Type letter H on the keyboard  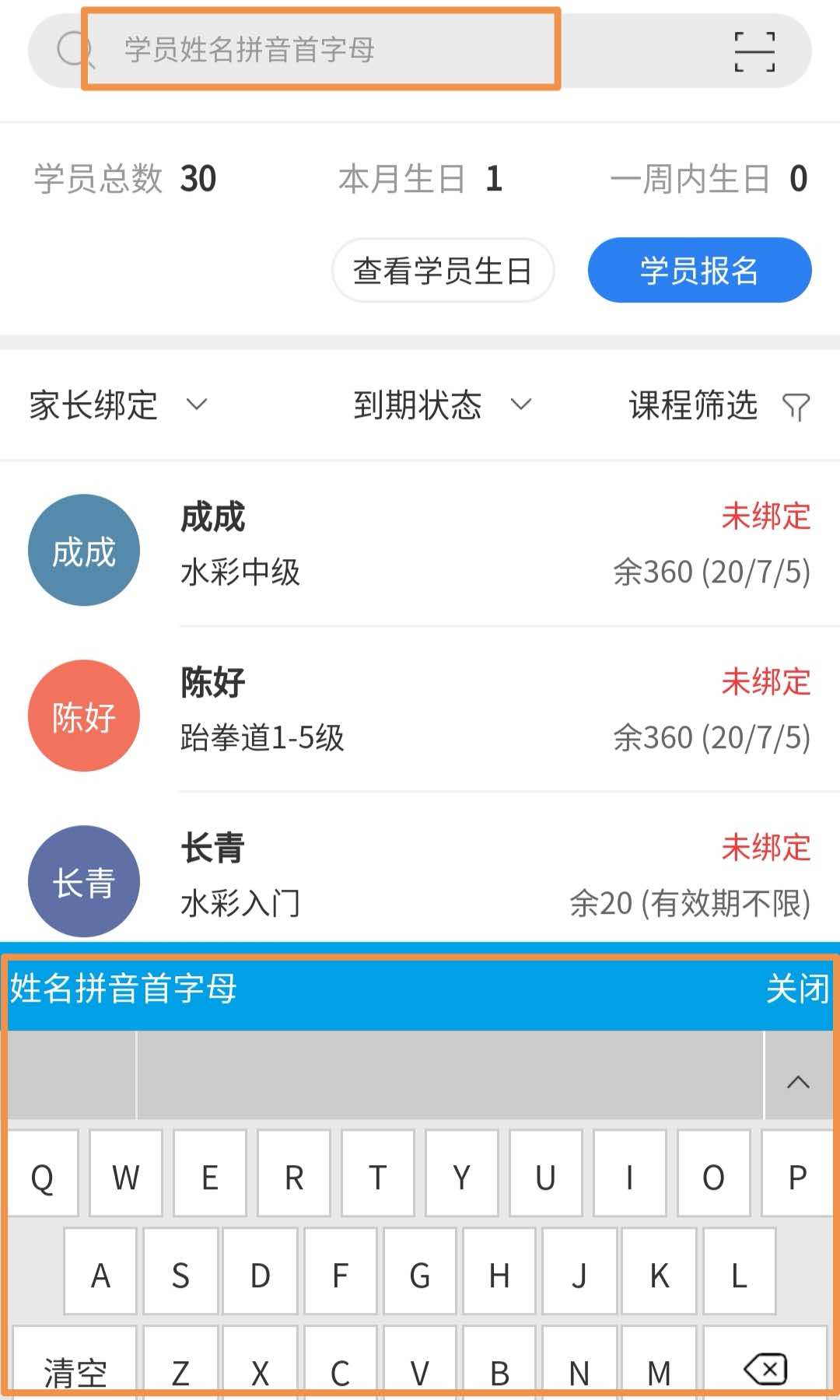tap(499, 1274)
